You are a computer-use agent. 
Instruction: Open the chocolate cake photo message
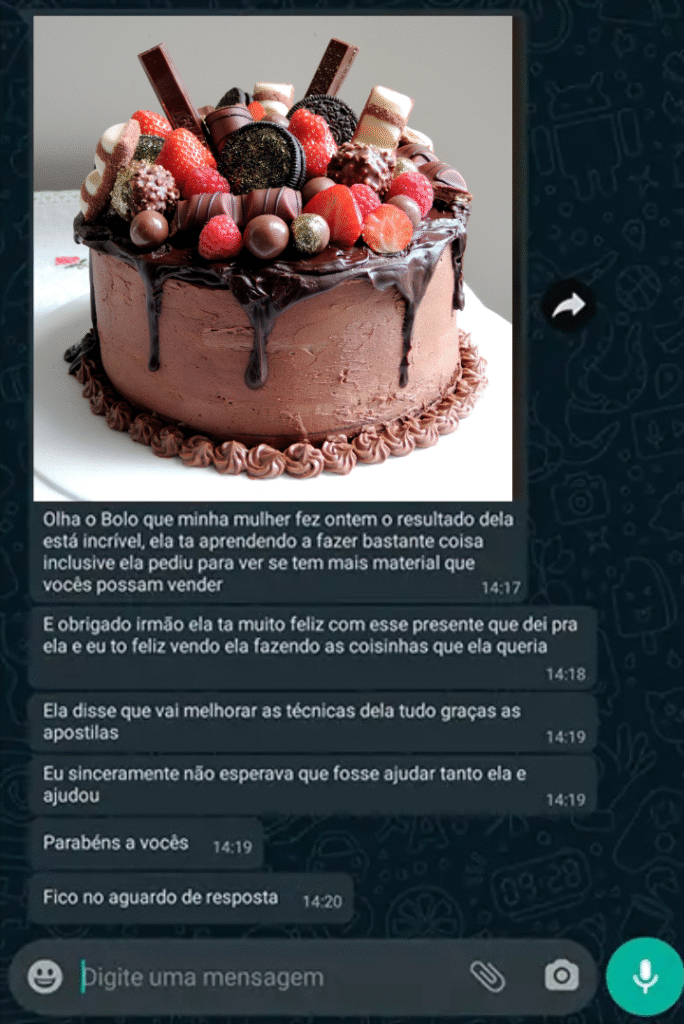pyautogui.click(x=273, y=258)
